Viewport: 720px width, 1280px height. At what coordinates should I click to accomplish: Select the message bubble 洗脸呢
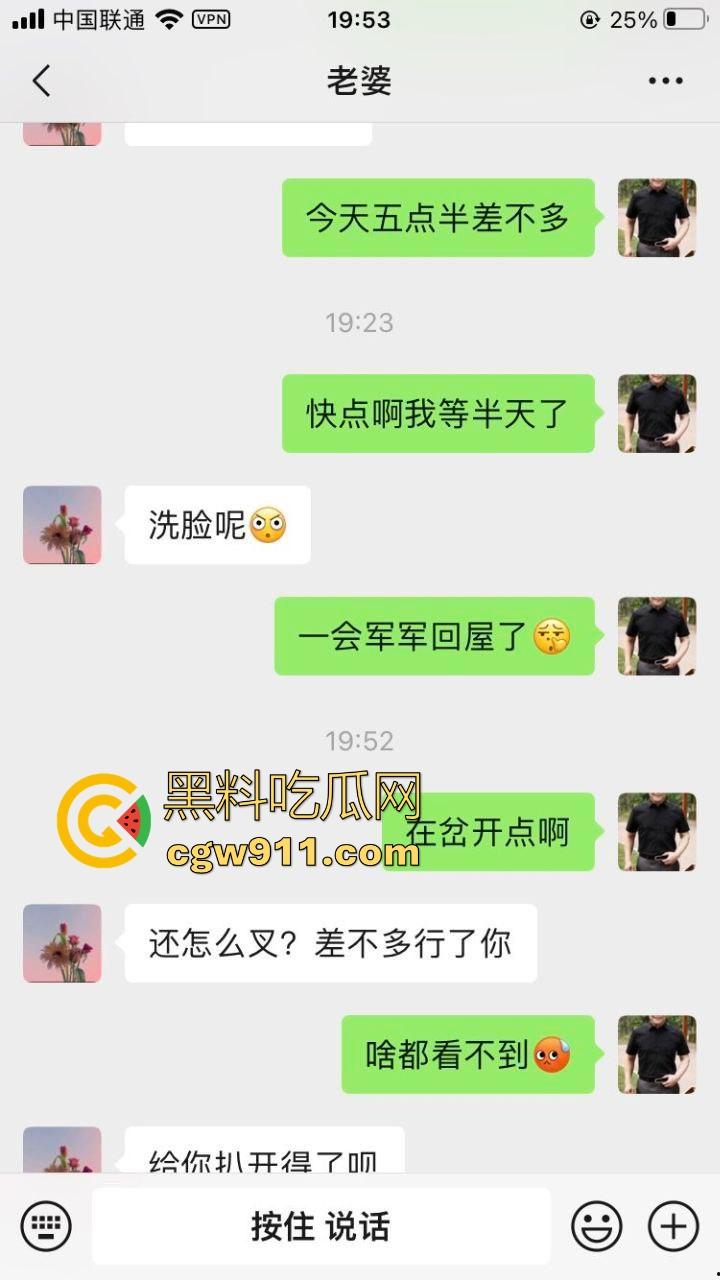point(217,525)
